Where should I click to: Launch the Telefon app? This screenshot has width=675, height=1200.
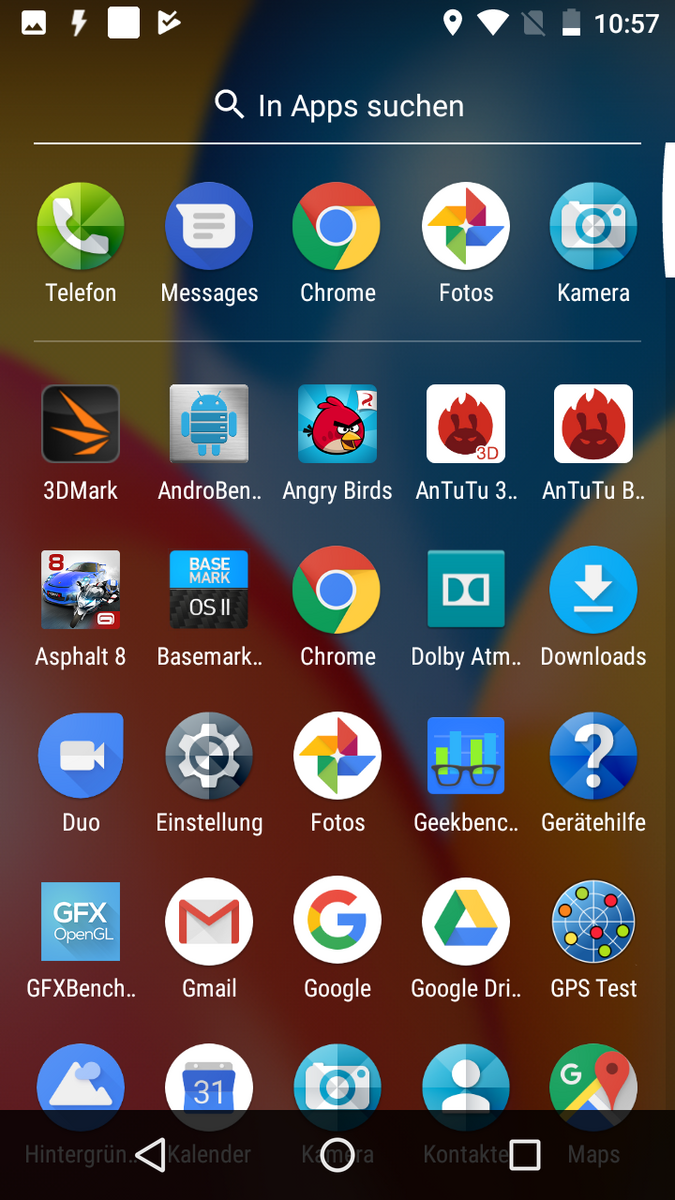[x=81, y=226]
